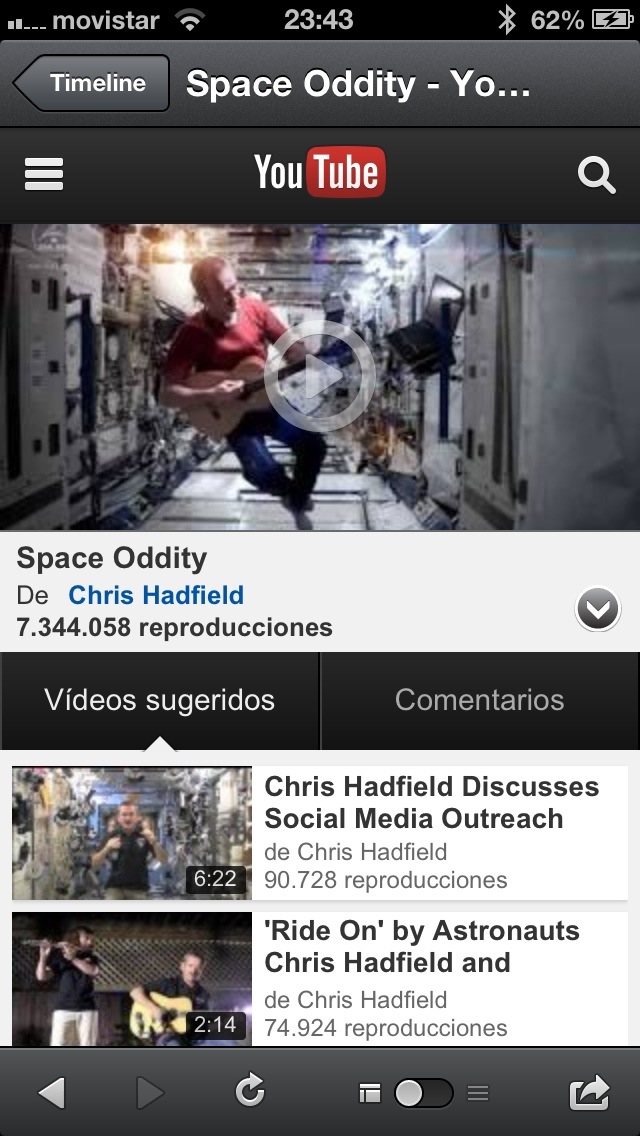Viewport: 640px width, 1136px height.
Task: Navigate back in the browser toolbar
Action: click(x=52, y=1093)
